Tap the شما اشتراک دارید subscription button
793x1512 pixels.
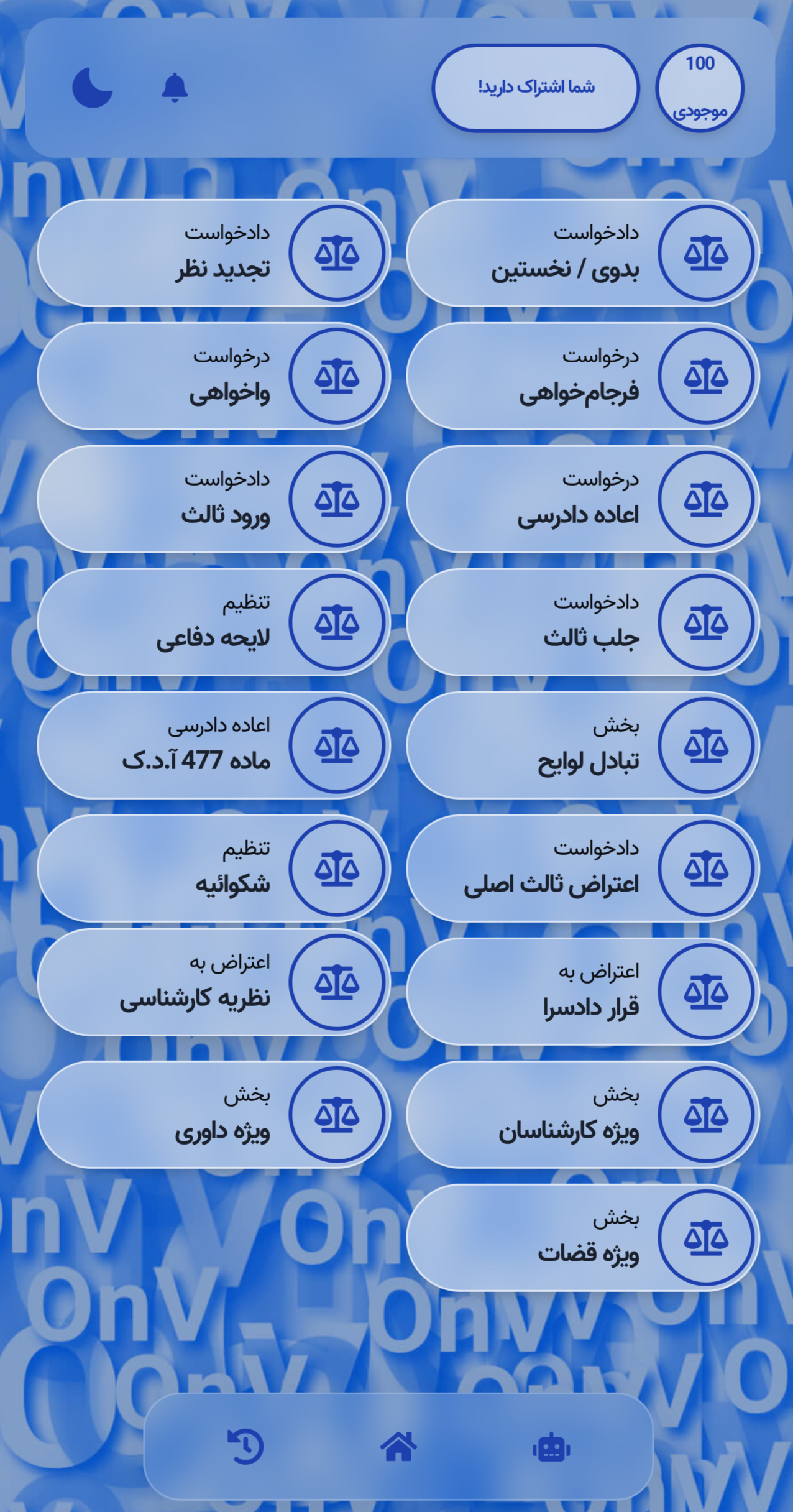coord(536,88)
